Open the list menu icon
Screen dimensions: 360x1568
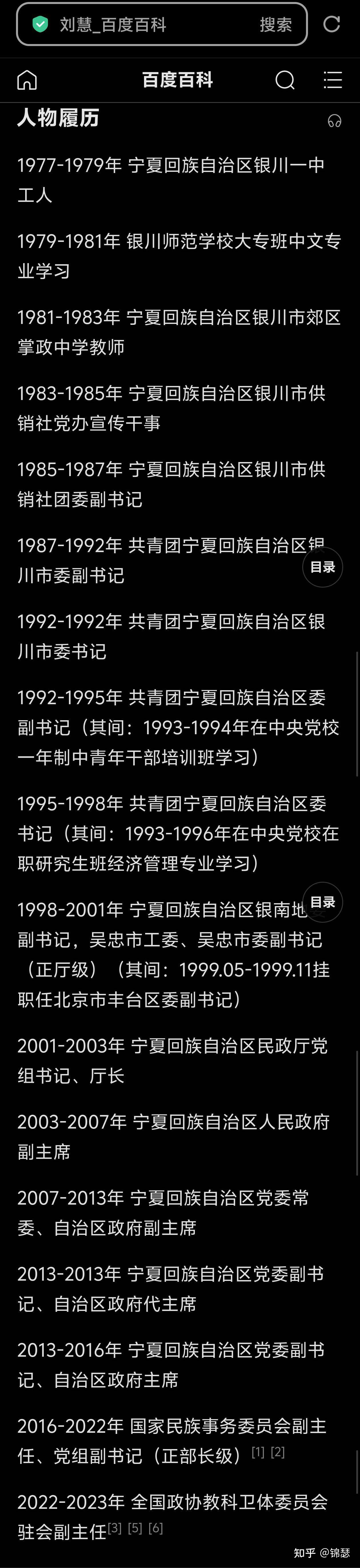332,80
